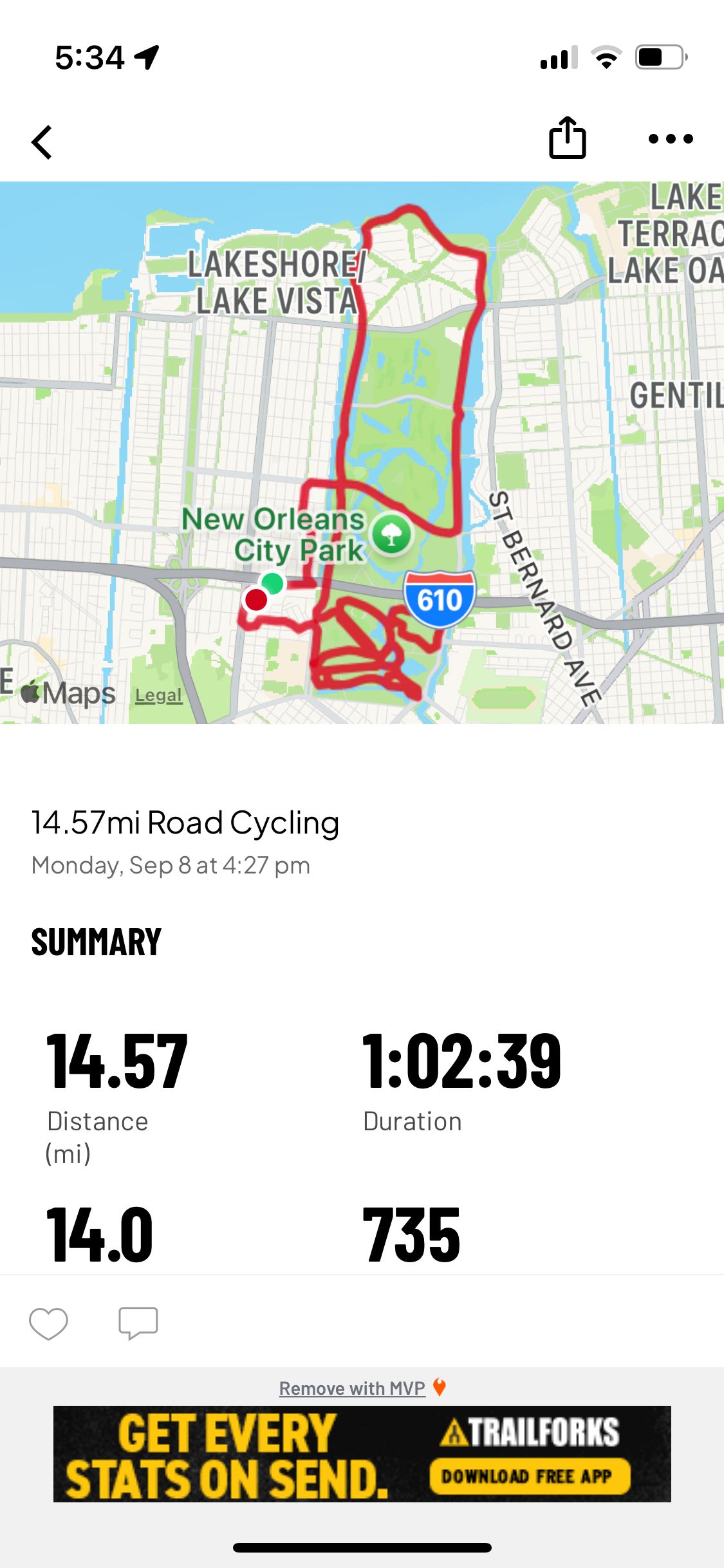
Task: Go back using the back arrow
Action: click(42, 142)
